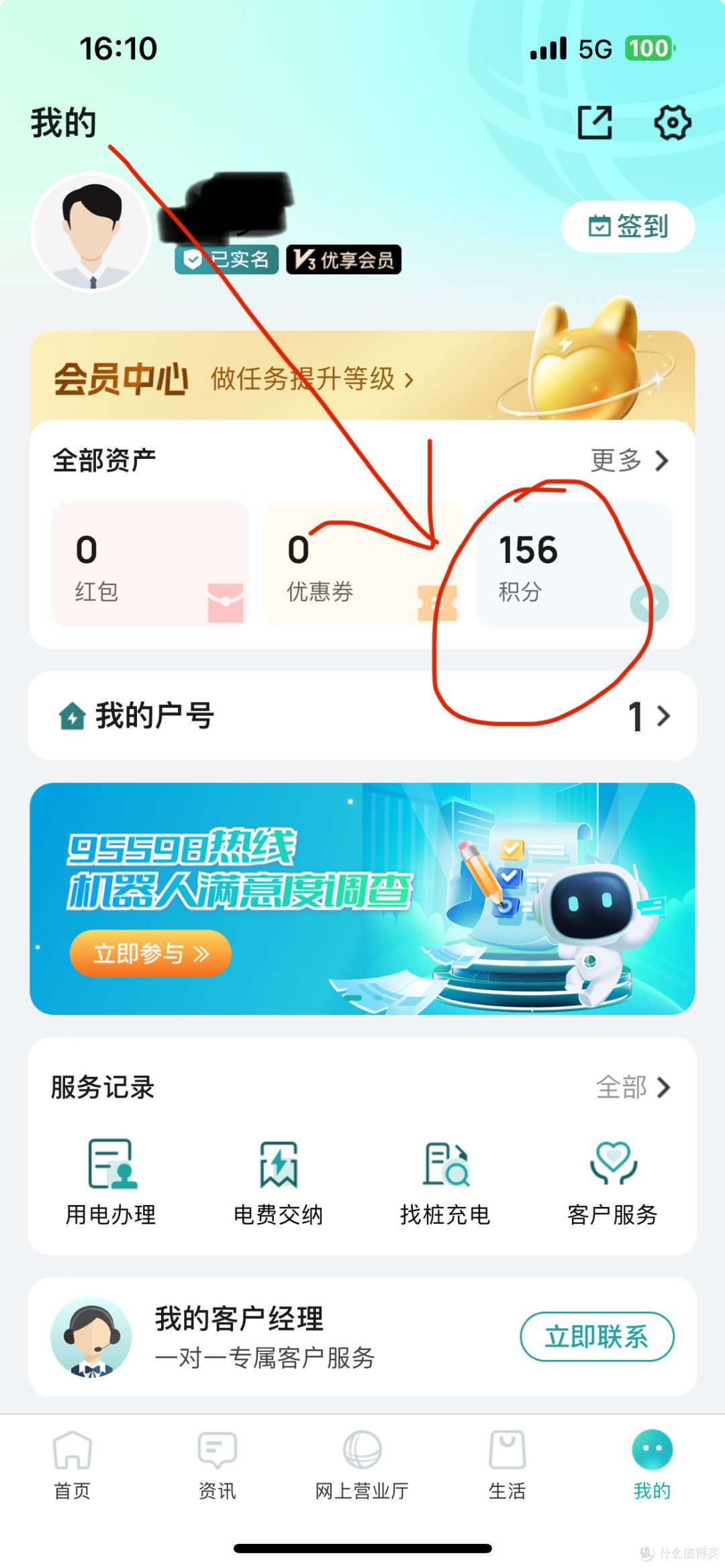Open the share icon at top right
Image resolution: width=725 pixels, height=1568 pixels.
(x=593, y=122)
